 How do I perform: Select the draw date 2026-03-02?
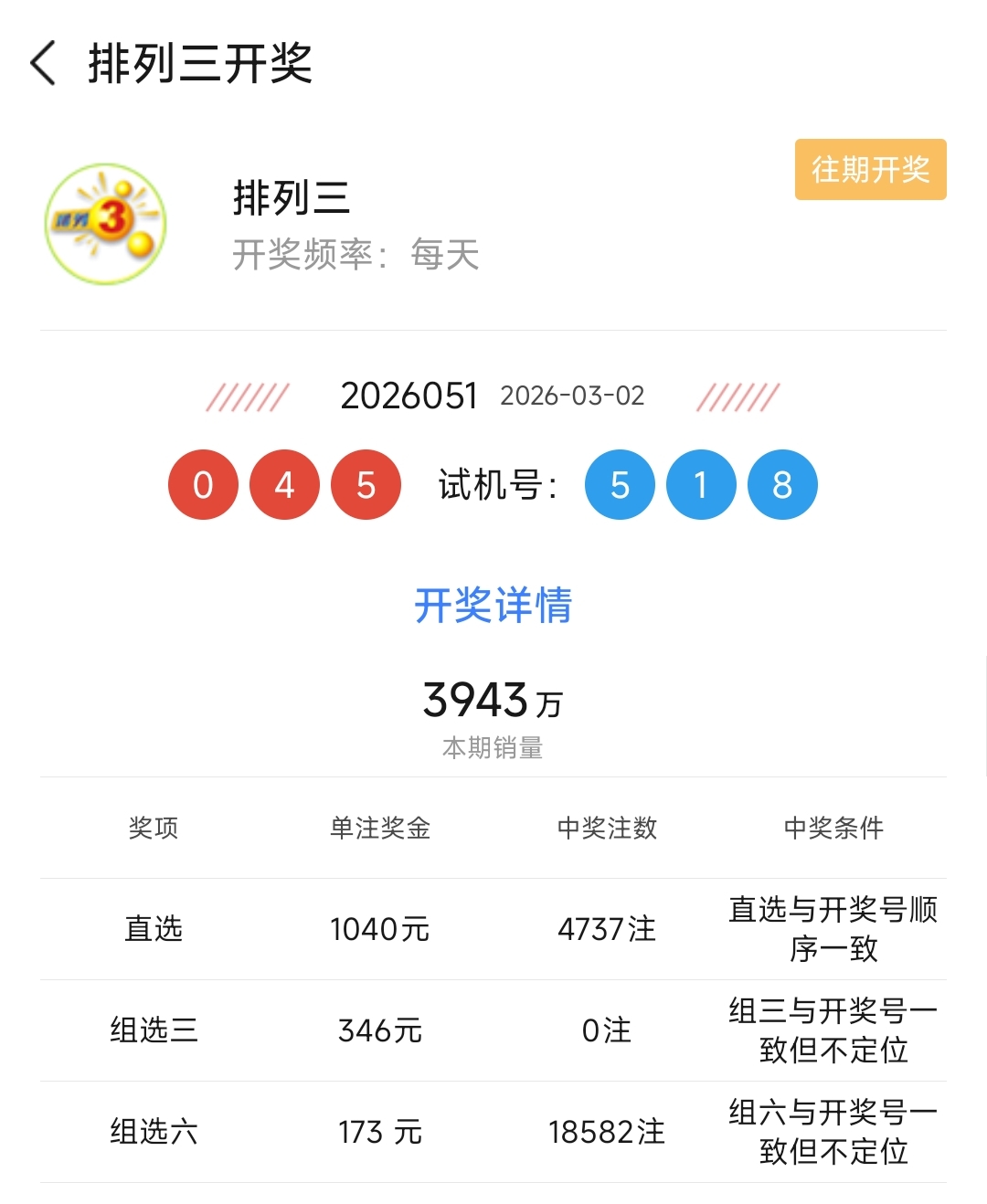click(571, 396)
